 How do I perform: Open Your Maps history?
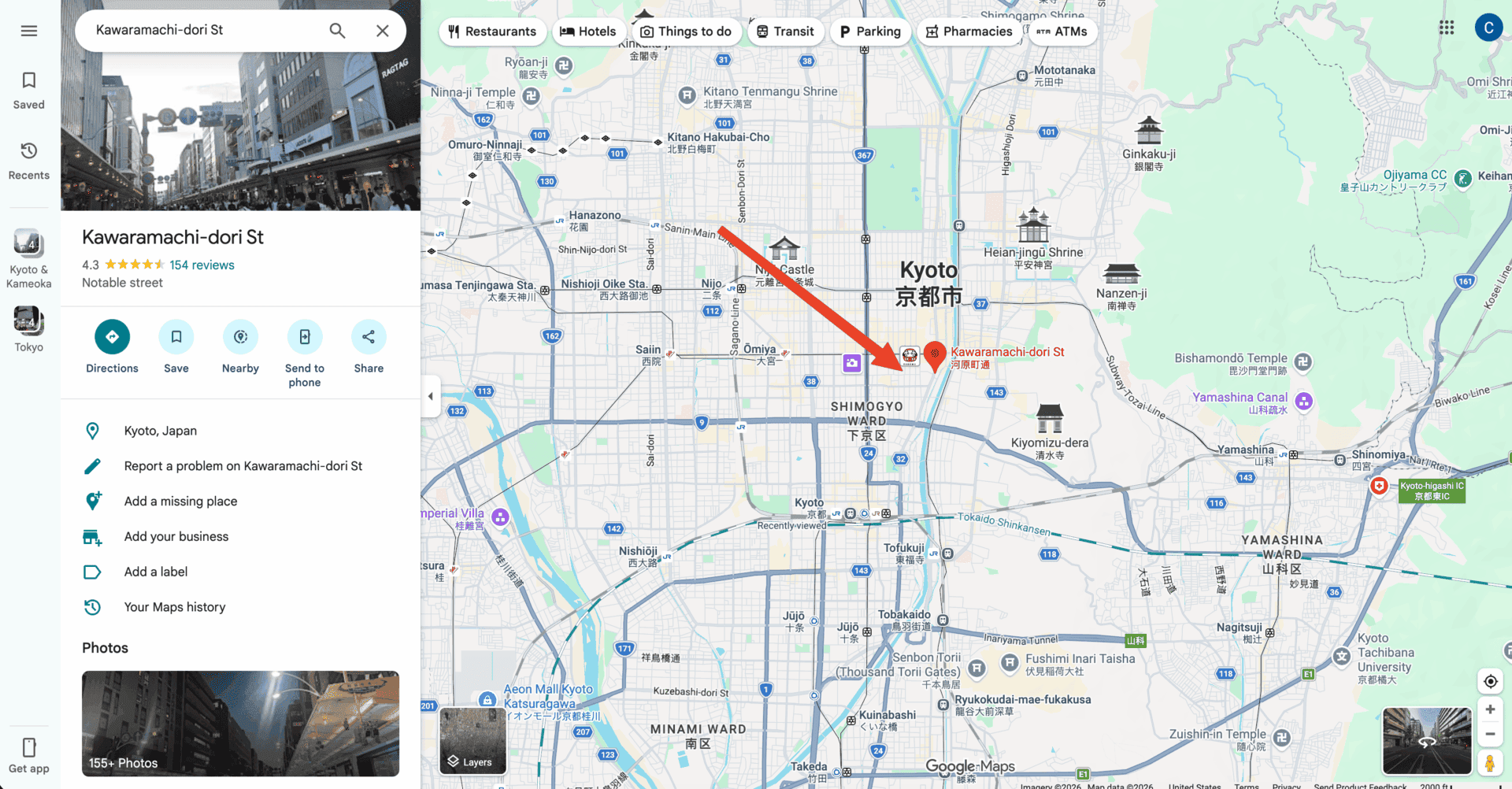174,607
